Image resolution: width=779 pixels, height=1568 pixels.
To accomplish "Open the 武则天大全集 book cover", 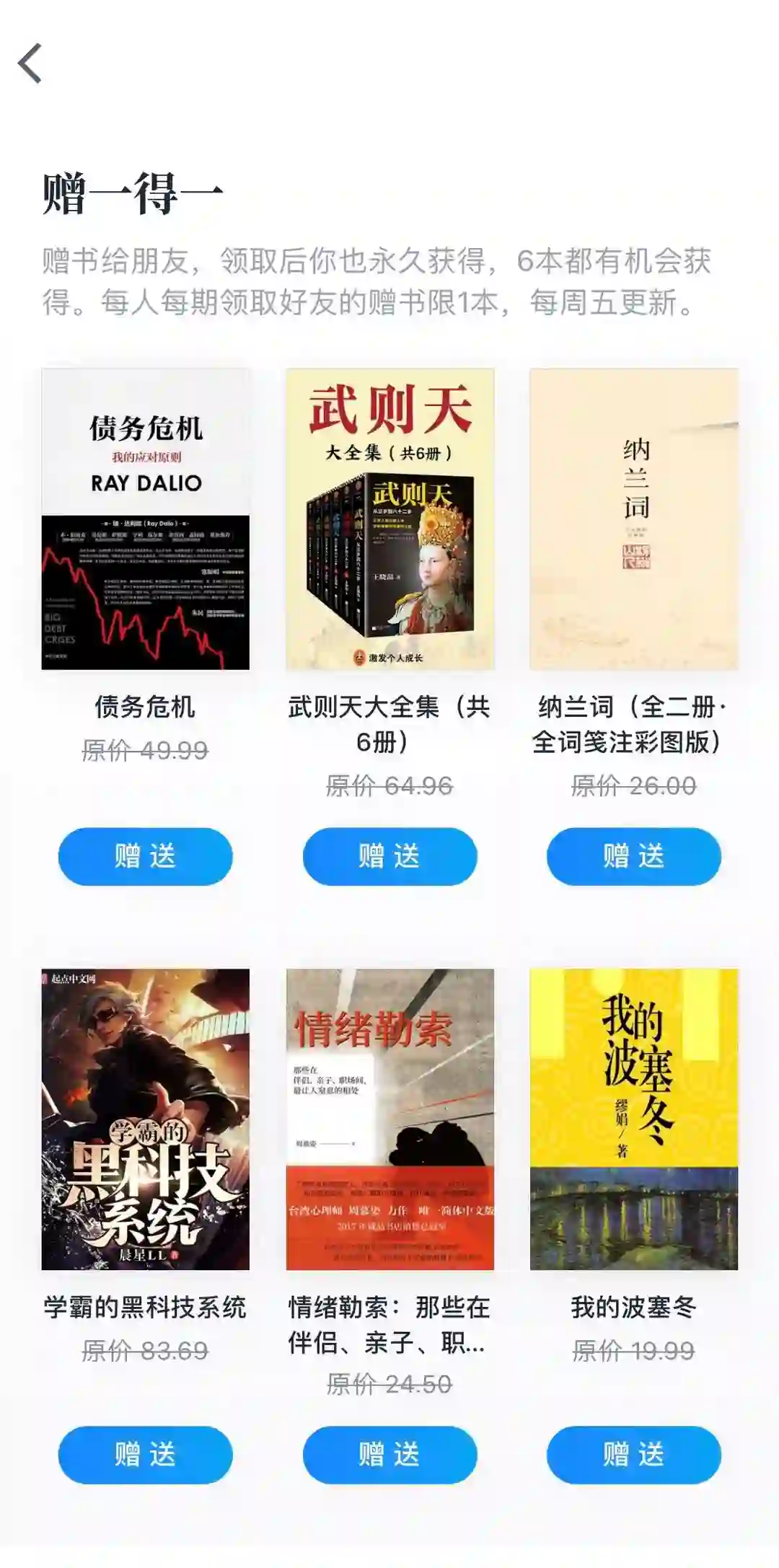I will [389, 519].
